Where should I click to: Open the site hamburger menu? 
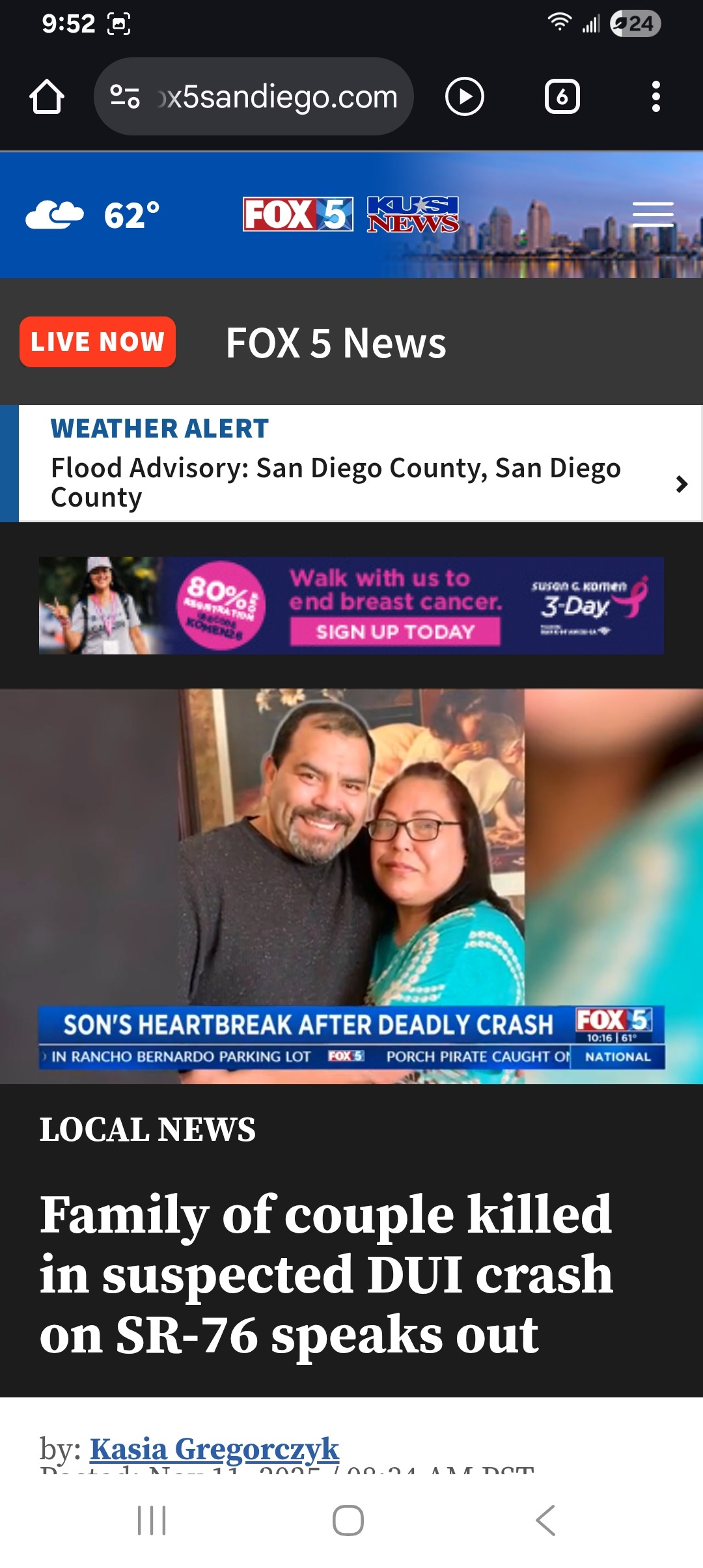[x=653, y=214]
